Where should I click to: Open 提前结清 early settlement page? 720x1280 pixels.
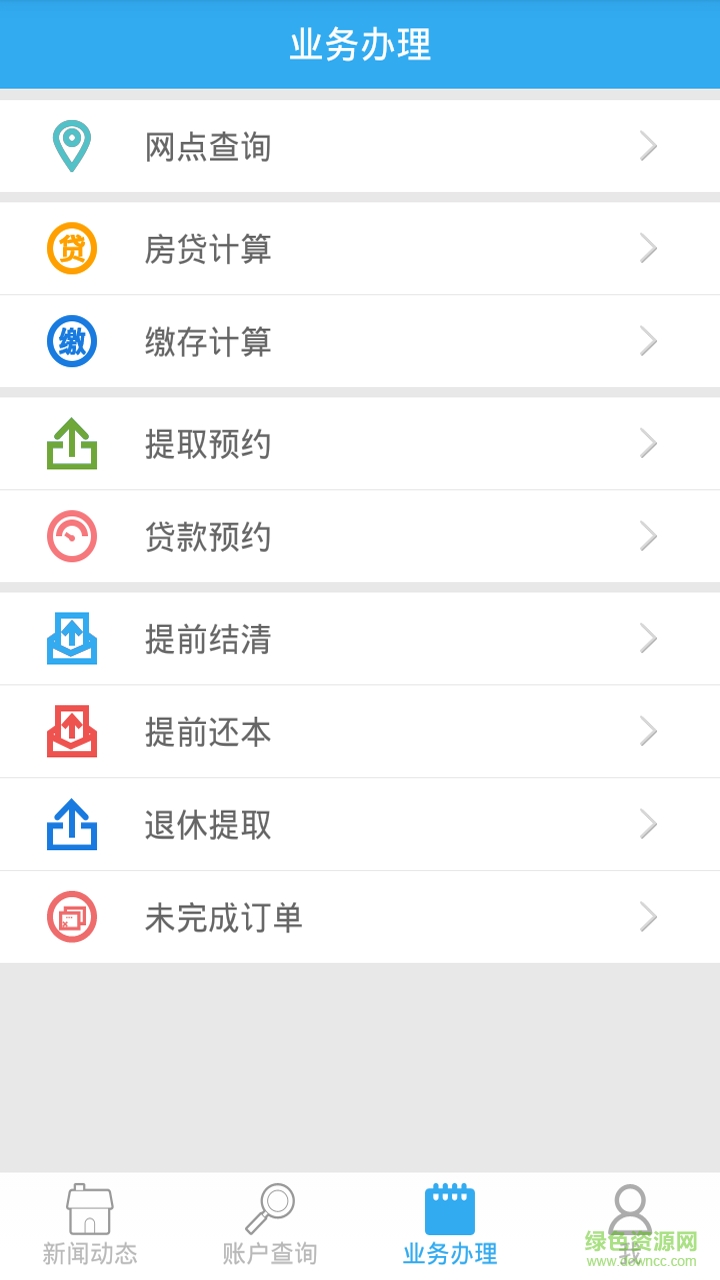(360, 638)
